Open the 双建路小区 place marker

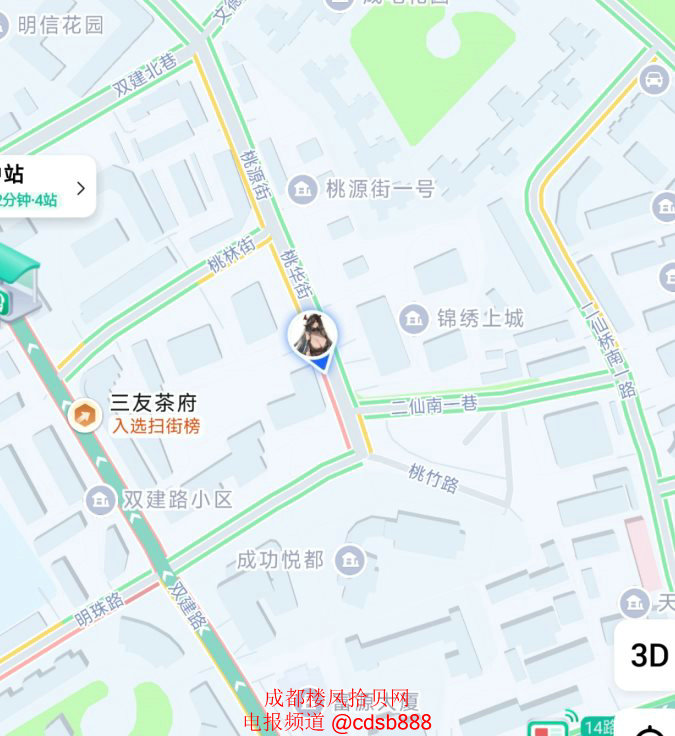tap(100, 499)
